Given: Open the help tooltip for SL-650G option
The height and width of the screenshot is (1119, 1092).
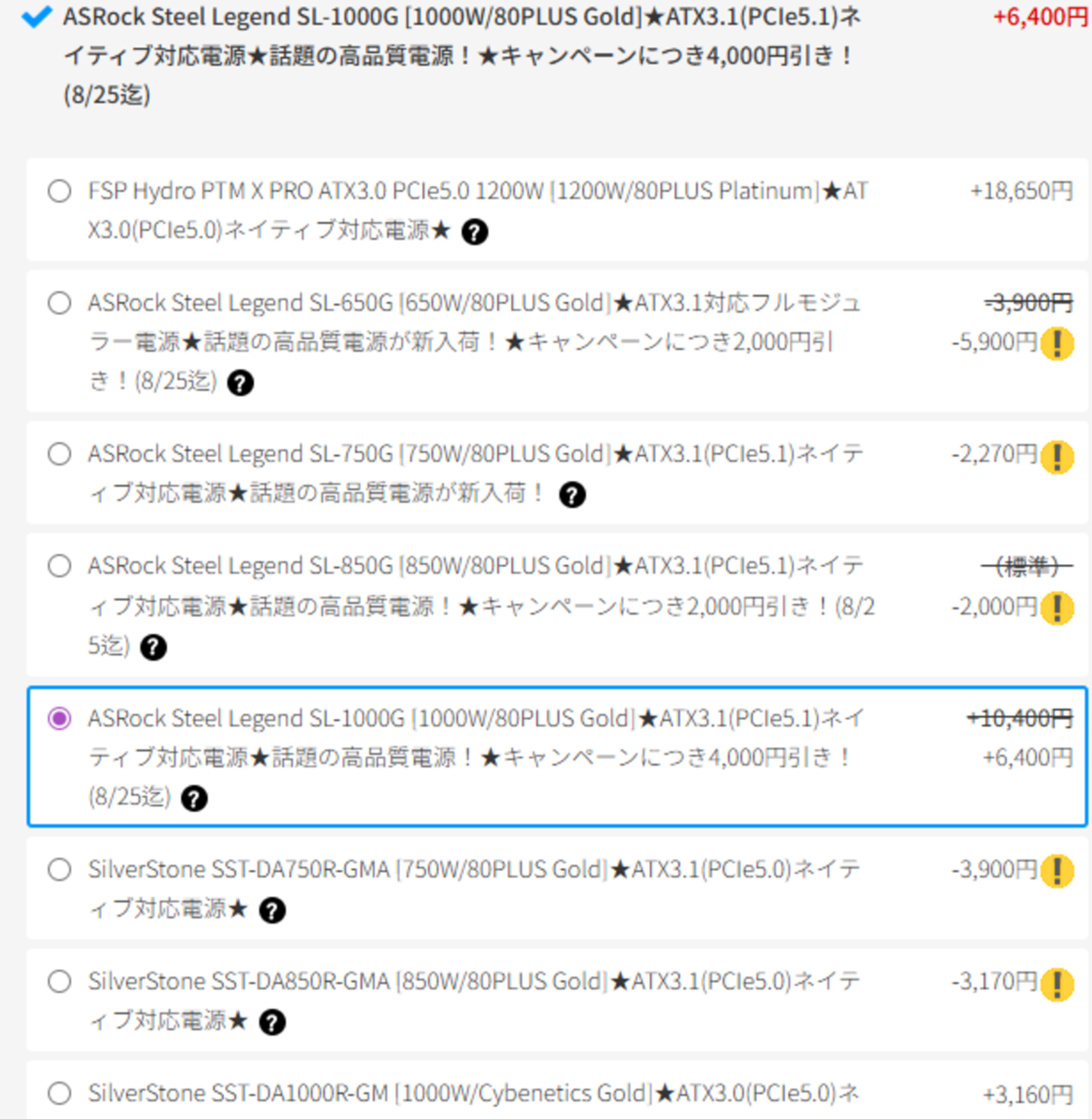Looking at the screenshot, I should click(x=241, y=382).
